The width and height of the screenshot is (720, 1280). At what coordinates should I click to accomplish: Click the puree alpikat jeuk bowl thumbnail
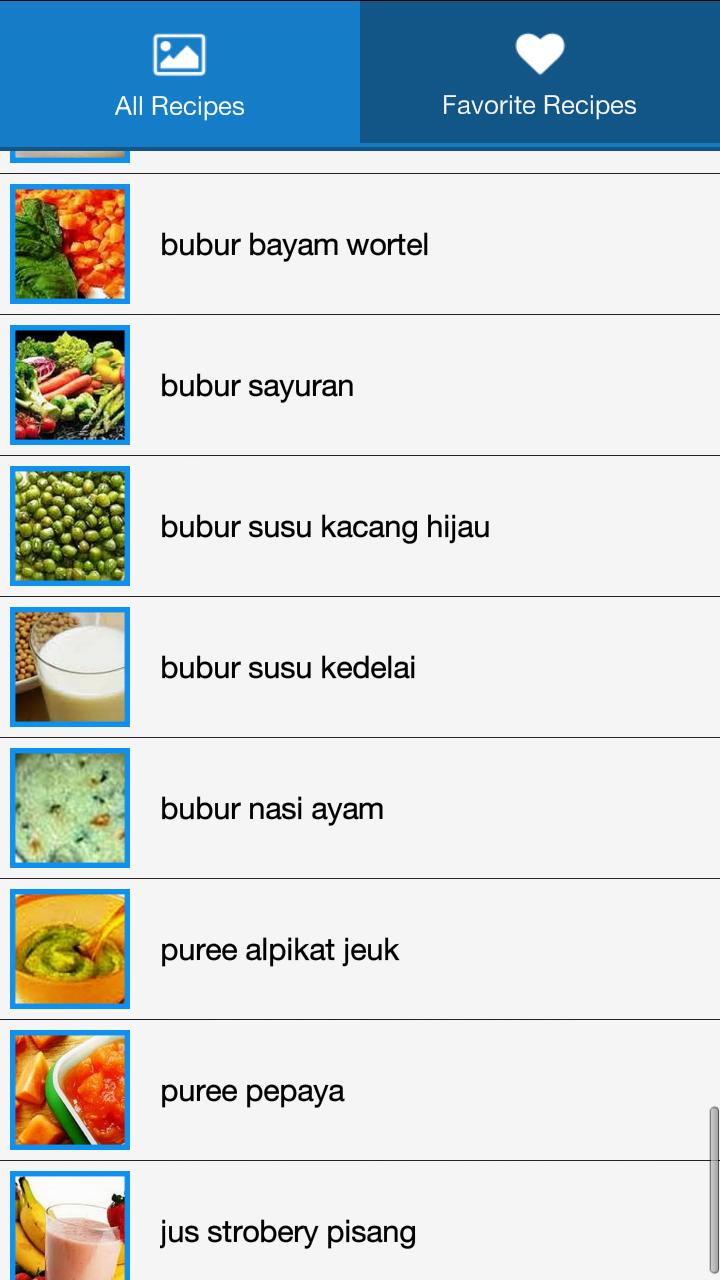click(x=69, y=949)
